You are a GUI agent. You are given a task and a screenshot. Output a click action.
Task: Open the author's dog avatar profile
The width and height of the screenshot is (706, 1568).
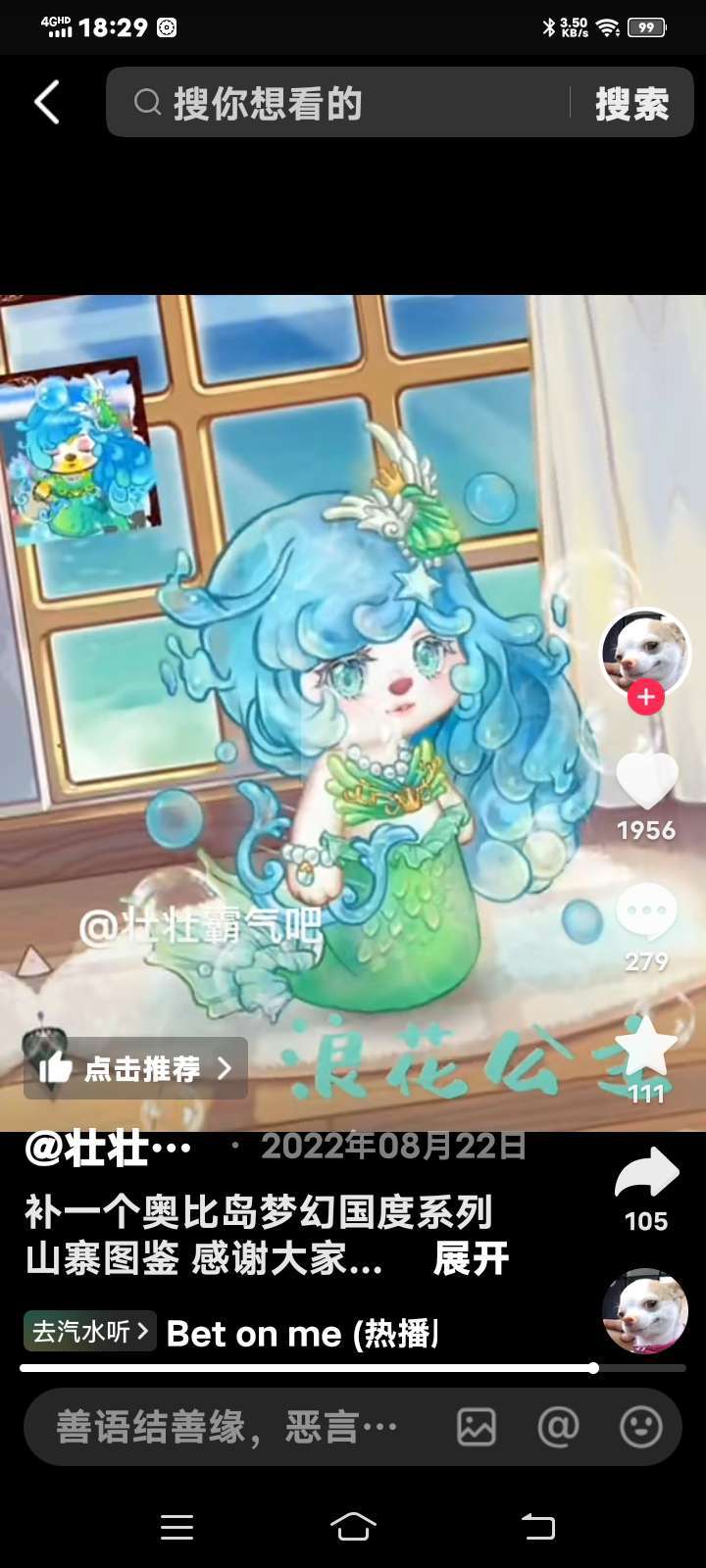click(644, 649)
